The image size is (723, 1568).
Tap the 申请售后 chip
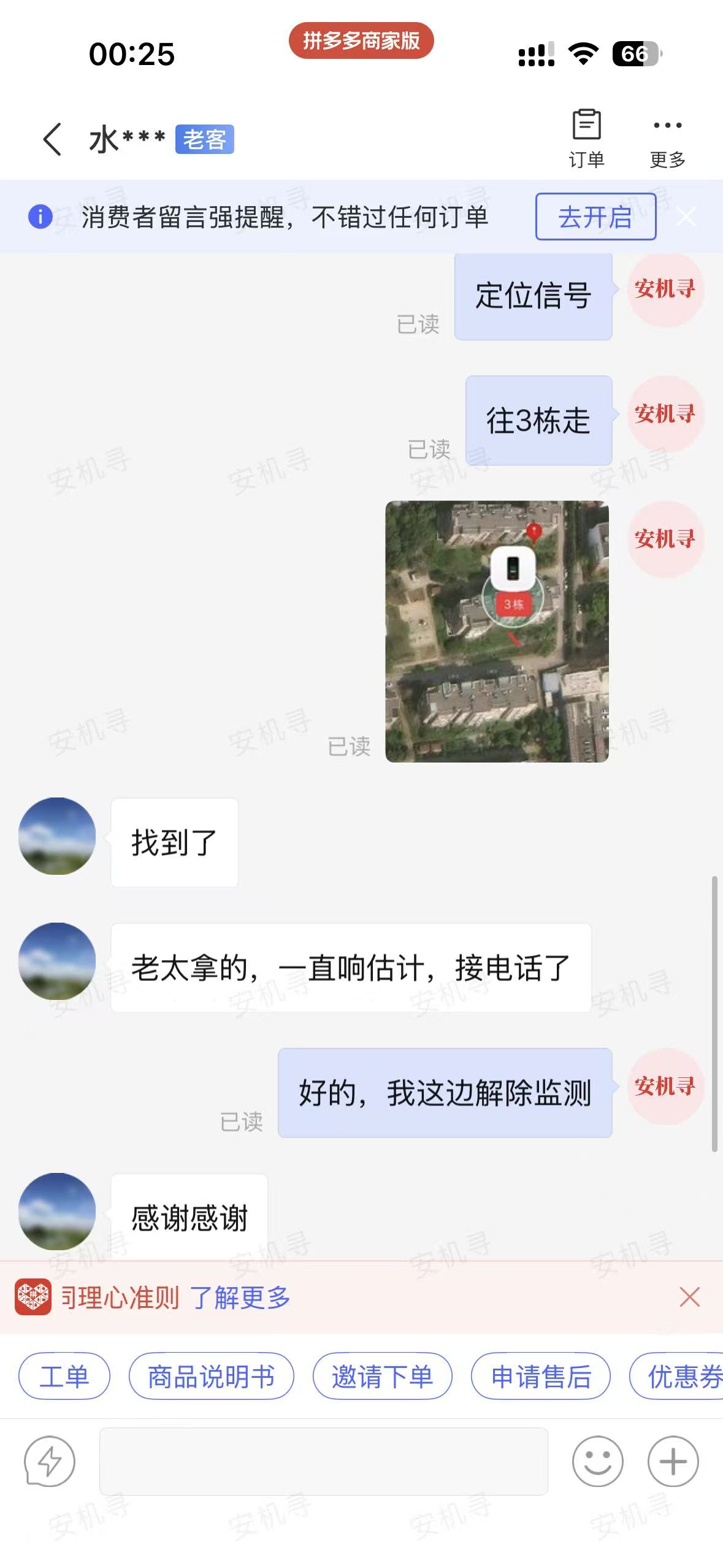540,1376
